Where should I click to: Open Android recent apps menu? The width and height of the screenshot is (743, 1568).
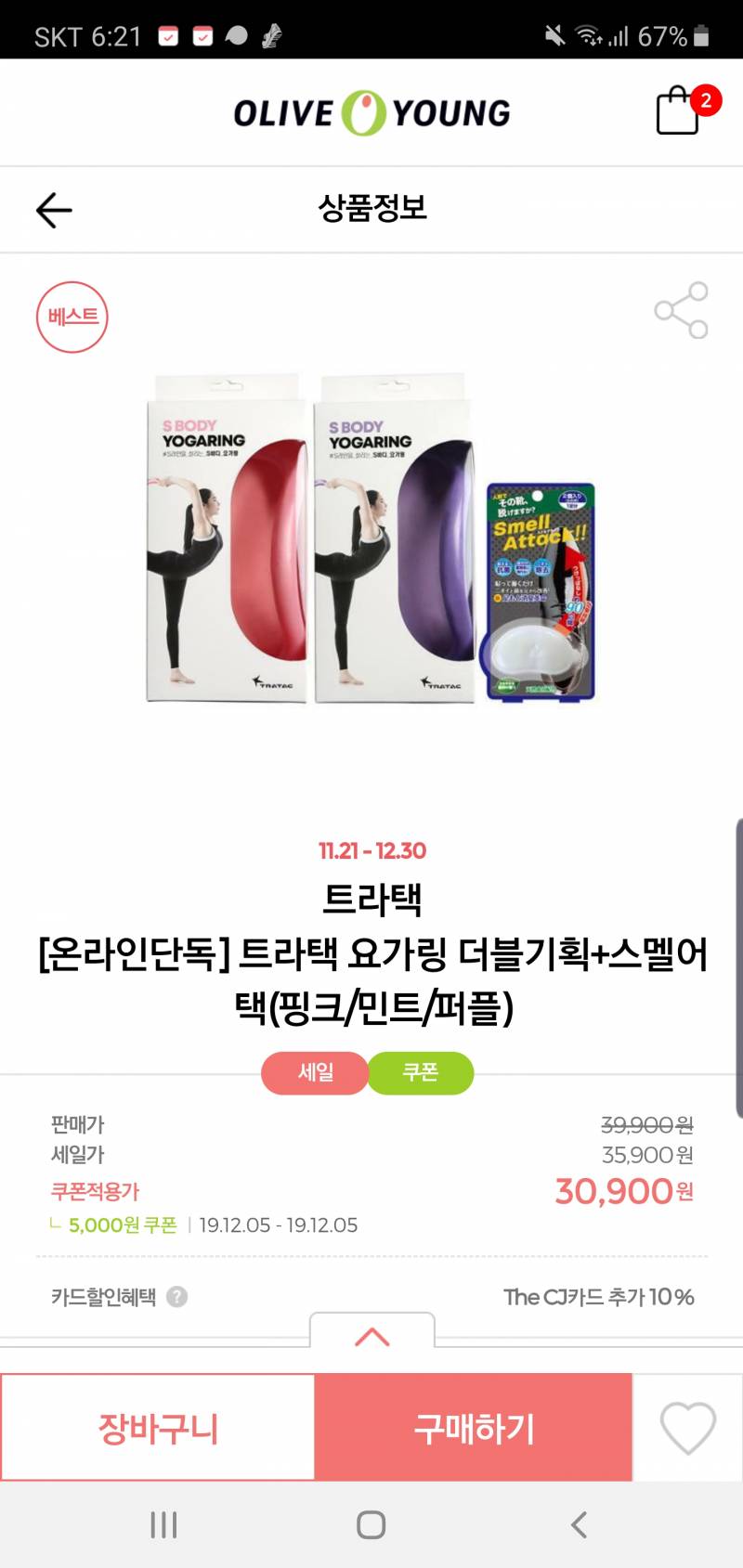coord(163,1523)
